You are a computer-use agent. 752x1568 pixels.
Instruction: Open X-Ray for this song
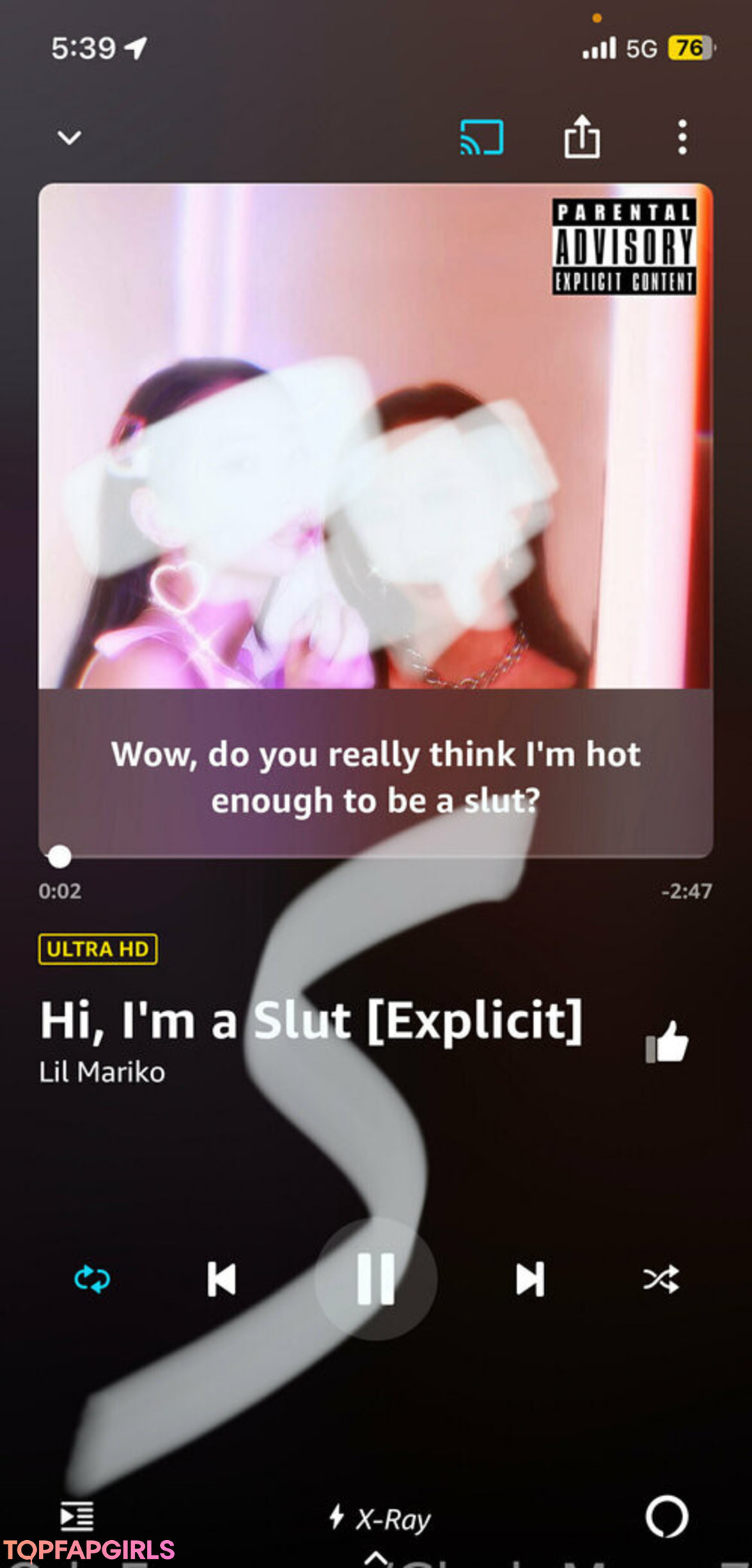(380, 1519)
